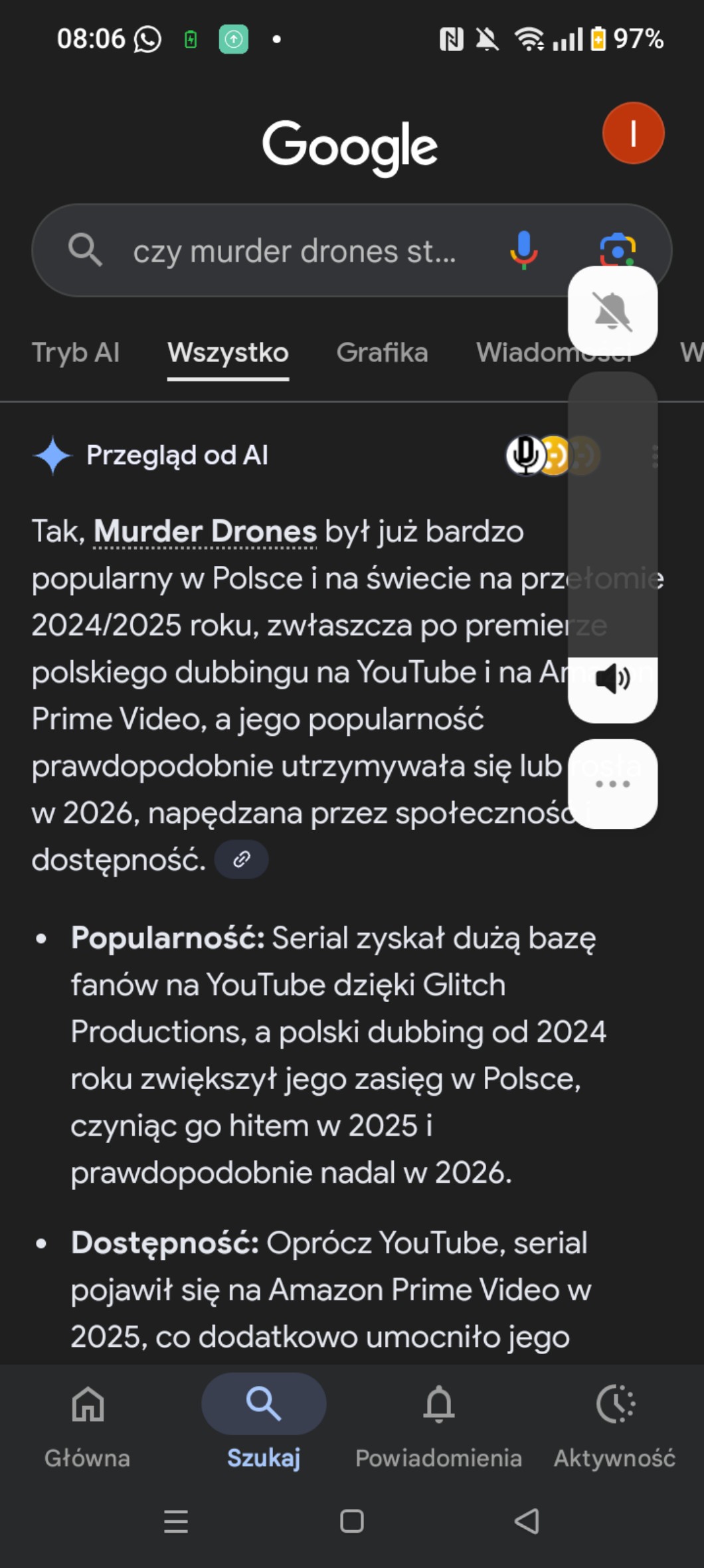
Task: Go back with the system back button
Action: (527, 1521)
